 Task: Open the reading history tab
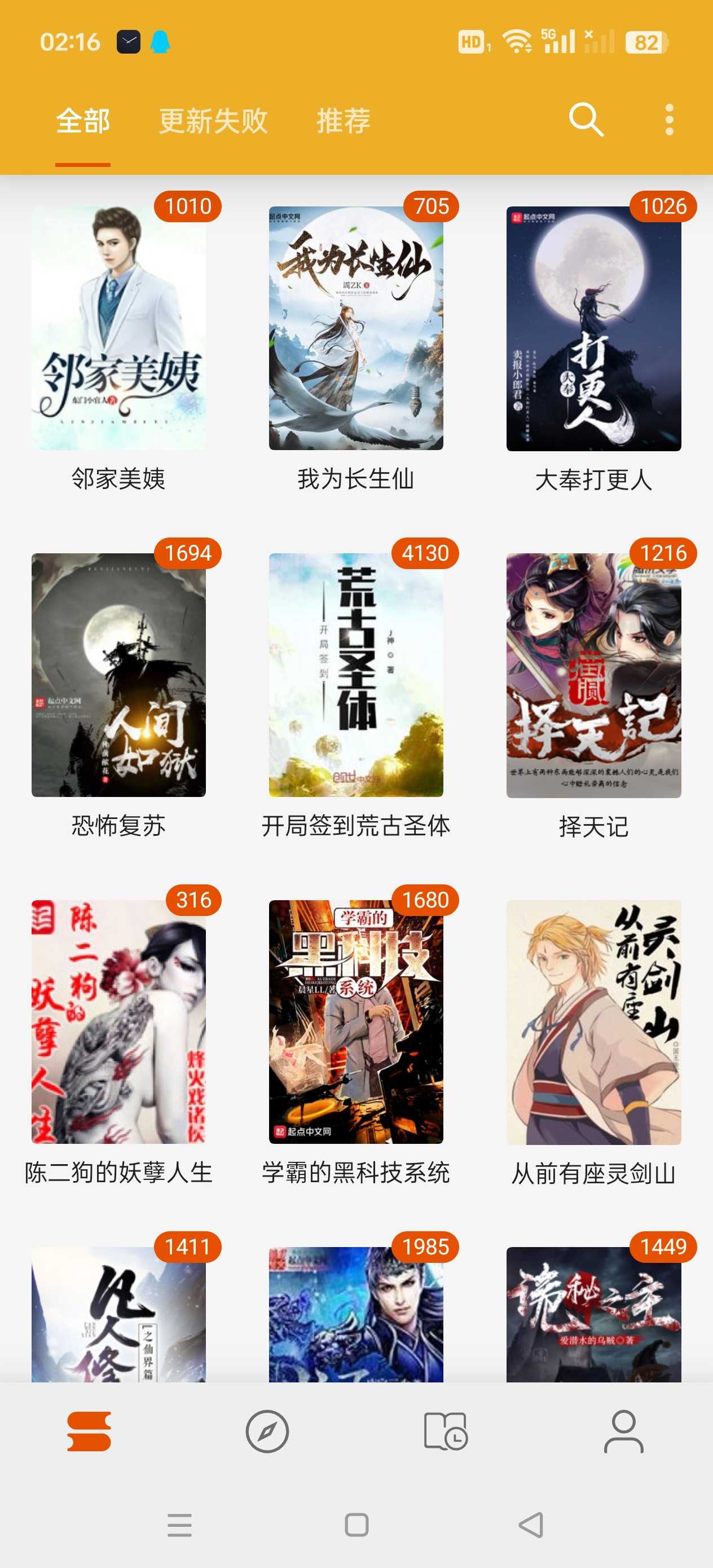point(446,1431)
